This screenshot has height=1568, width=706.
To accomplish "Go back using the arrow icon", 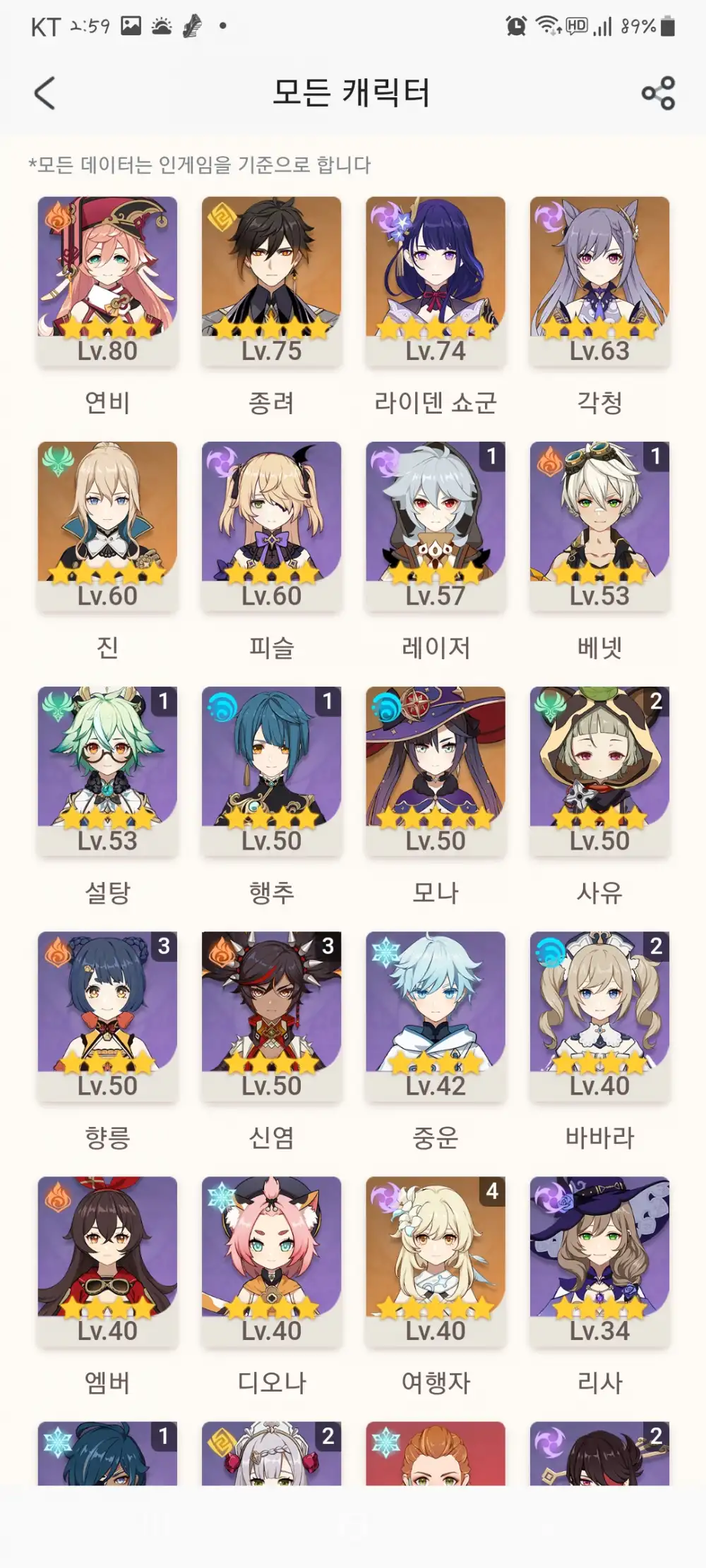I will [x=44, y=93].
